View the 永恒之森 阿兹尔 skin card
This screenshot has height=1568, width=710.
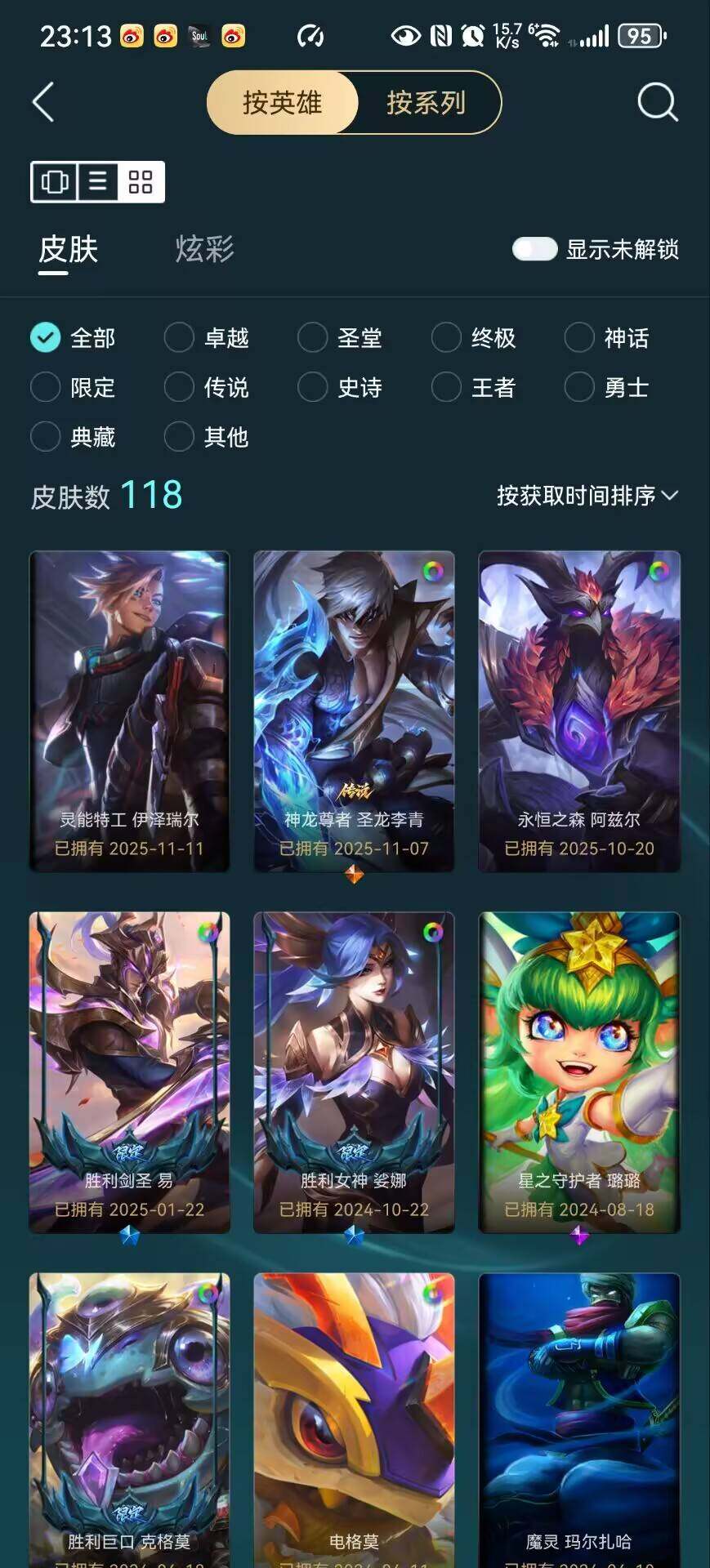[578, 710]
